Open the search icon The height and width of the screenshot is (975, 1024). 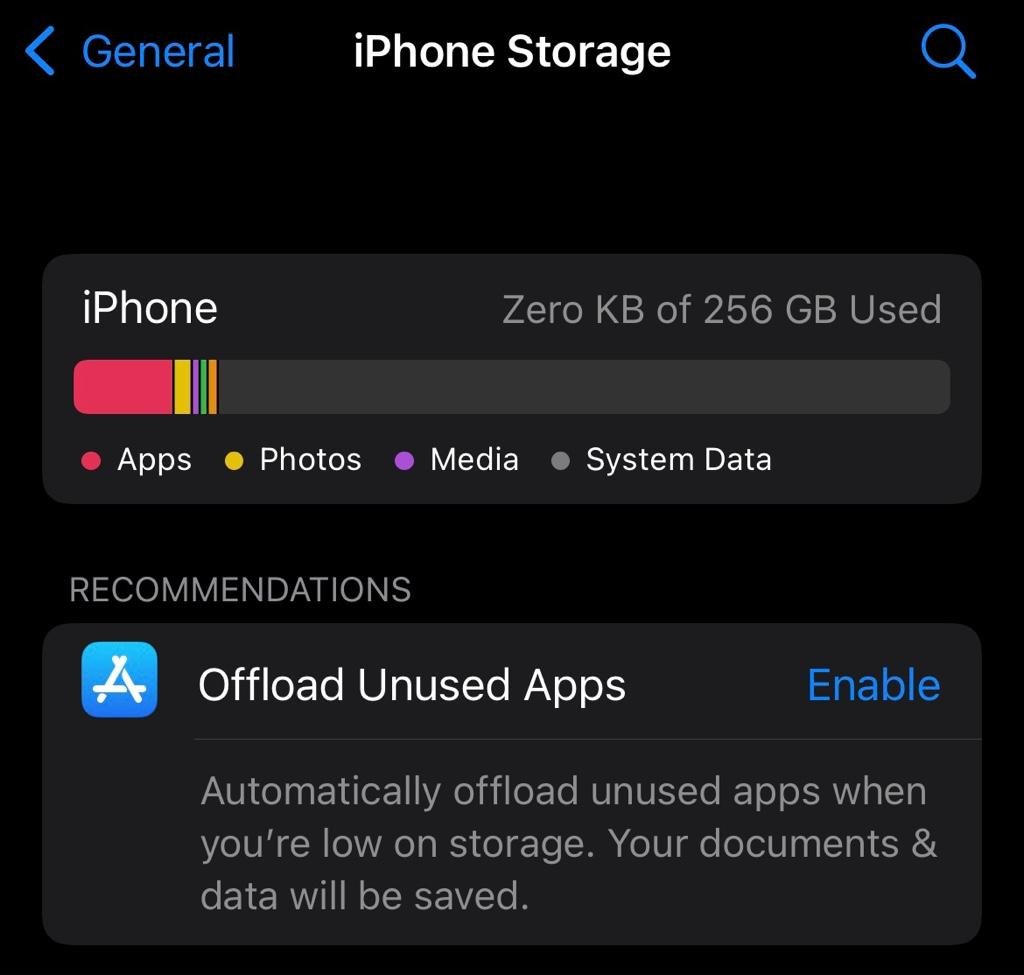pyautogui.click(x=946, y=52)
